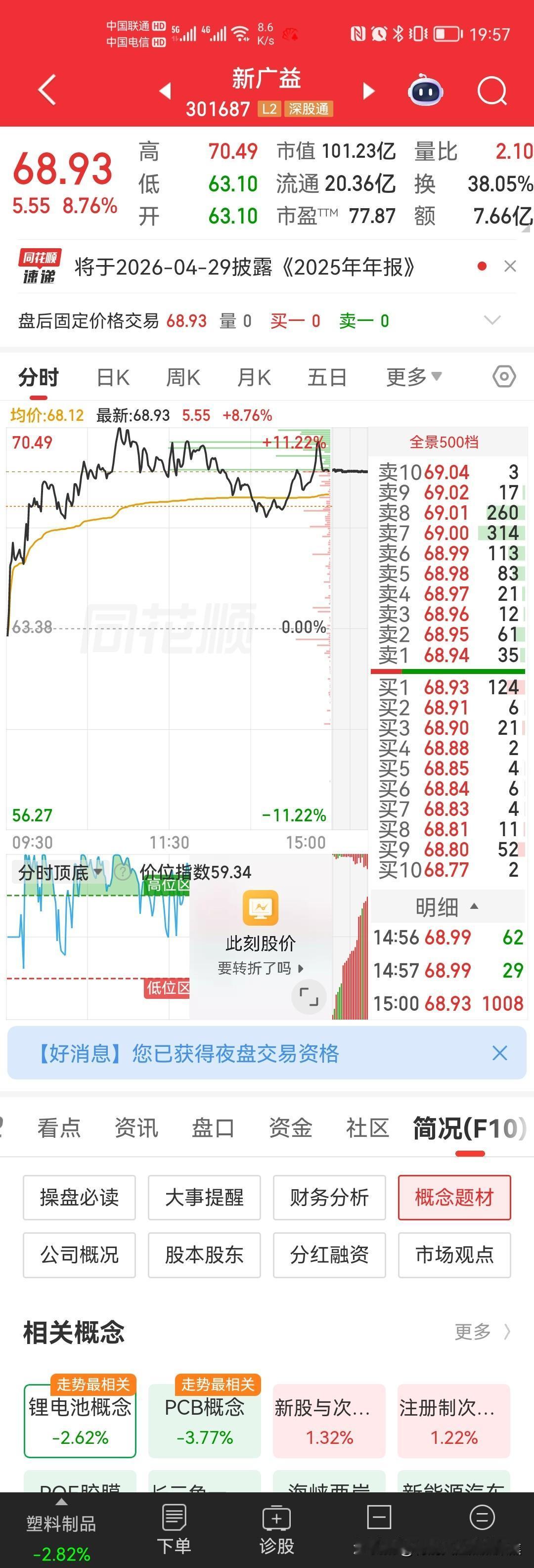The width and height of the screenshot is (534, 1568).
Task: Open the search magnifier icon
Action: click(x=492, y=91)
